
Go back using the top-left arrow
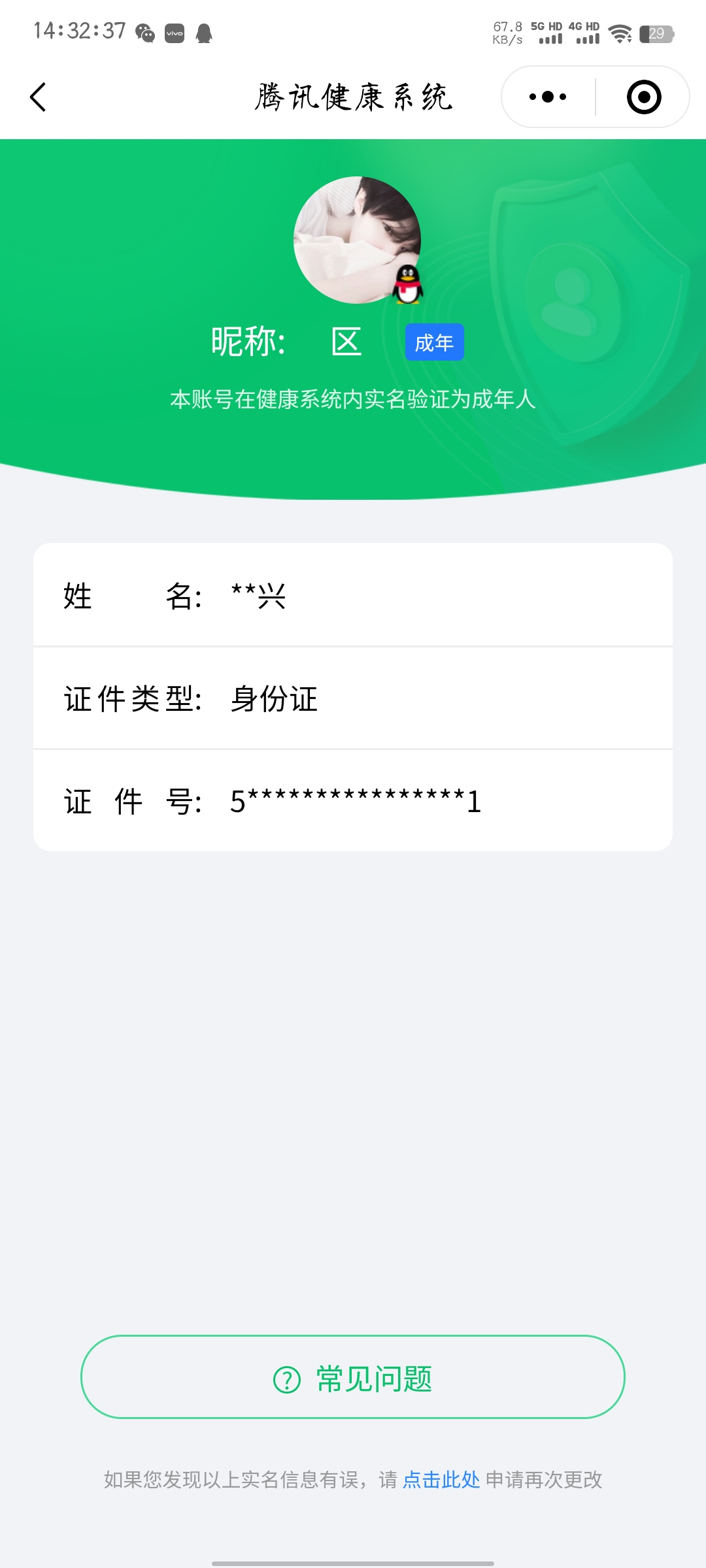click(x=38, y=97)
